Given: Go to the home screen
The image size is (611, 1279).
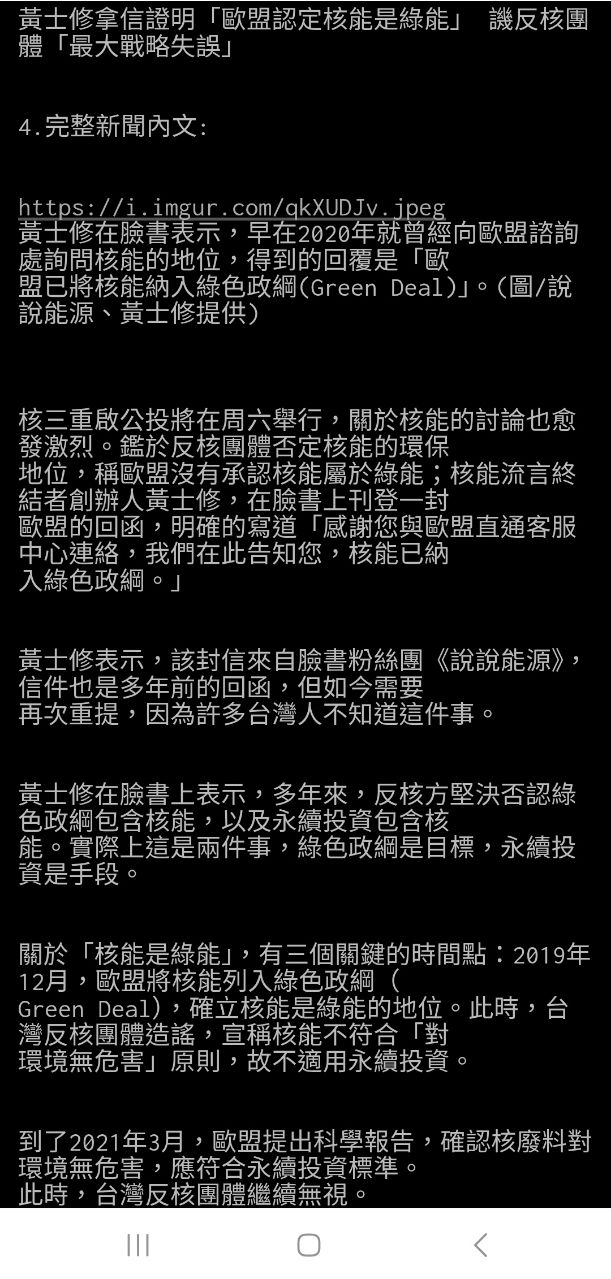Looking at the screenshot, I should point(308,1244).
